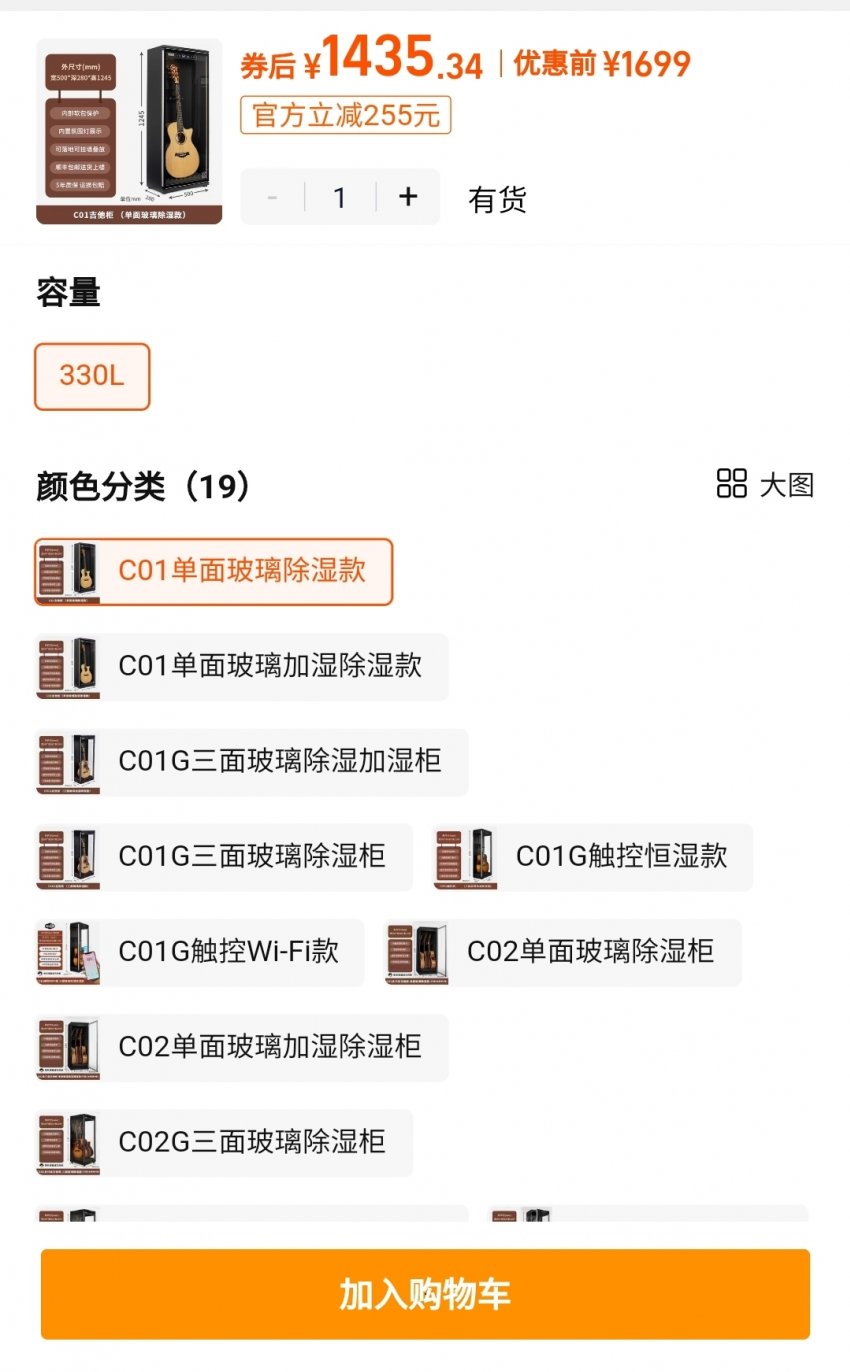Image resolution: width=850 pixels, height=1372 pixels.
Task: Select the C01G触控Wi-Fi款 option
Action: (200, 952)
